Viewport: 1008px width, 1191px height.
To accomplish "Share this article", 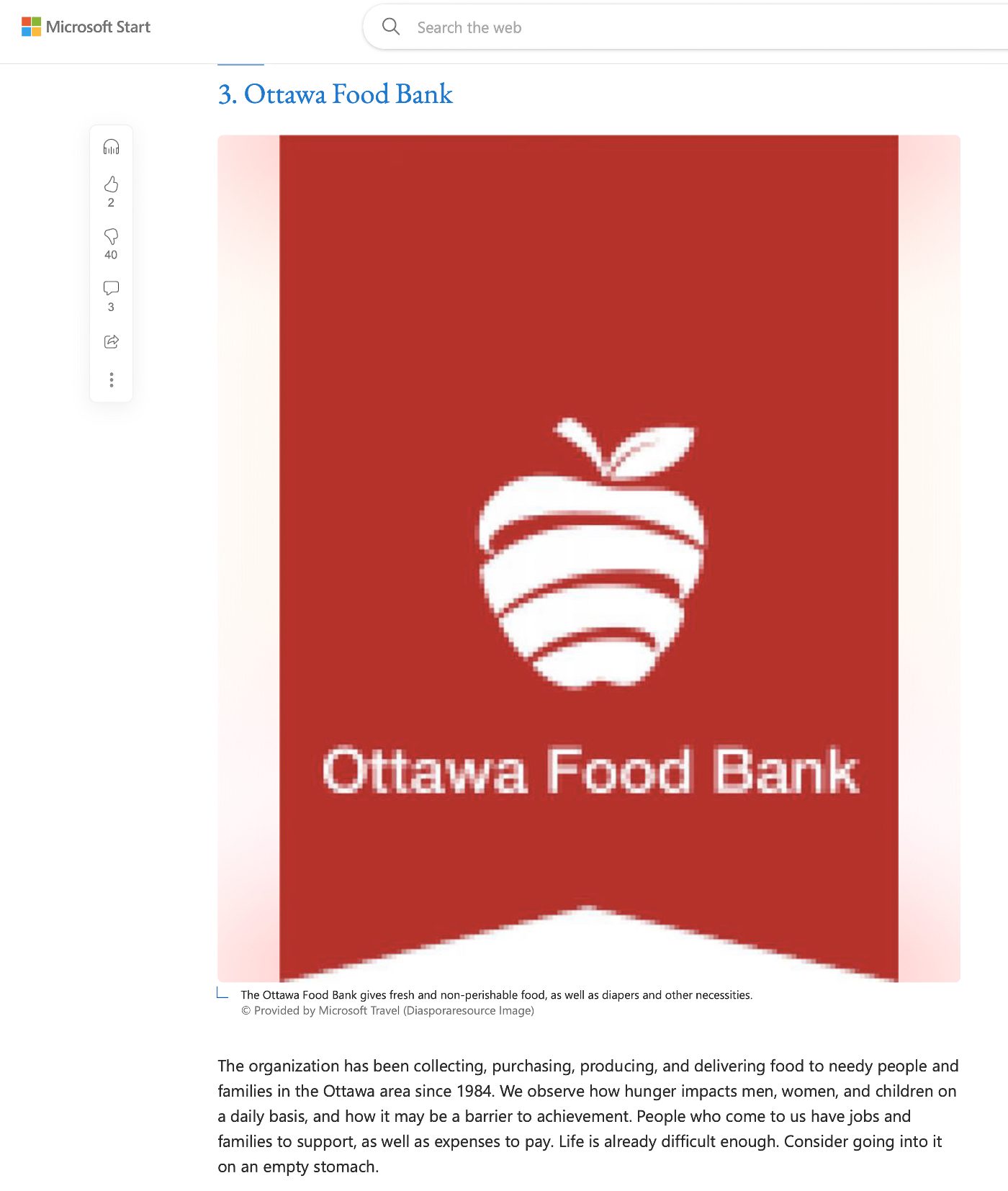I will pos(111,341).
